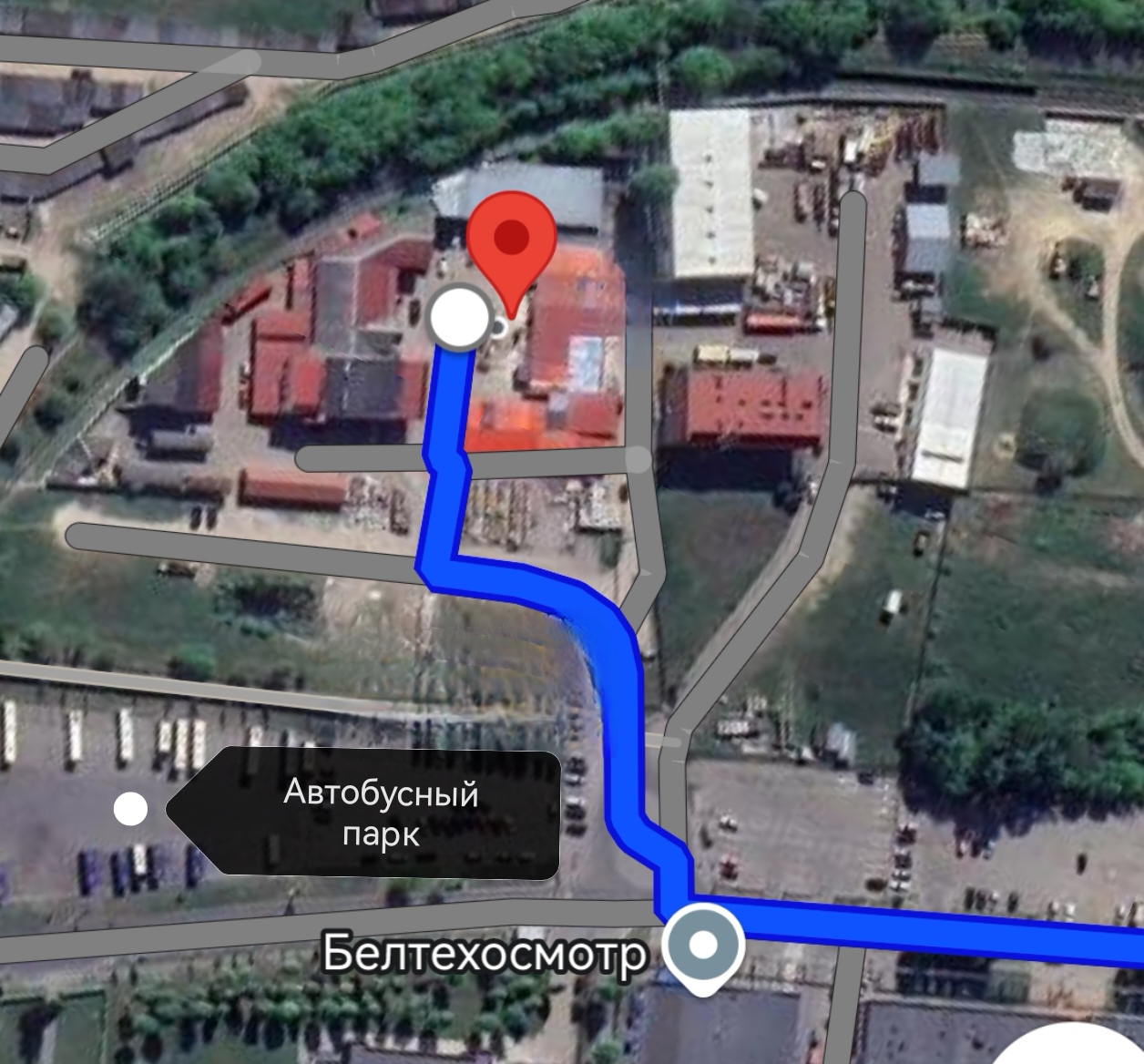Viewport: 1144px width, 1064px height.
Task: Select the Автобусный парк label
Action: pyautogui.click(x=380, y=813)
